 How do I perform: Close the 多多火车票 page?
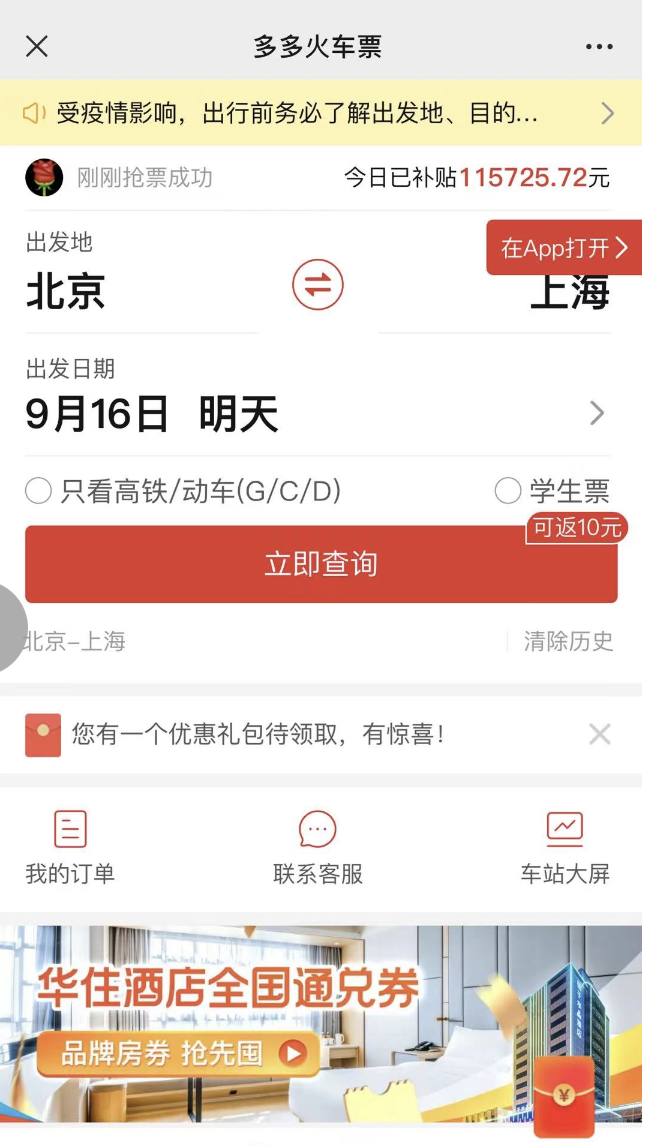tap(37, 47)
